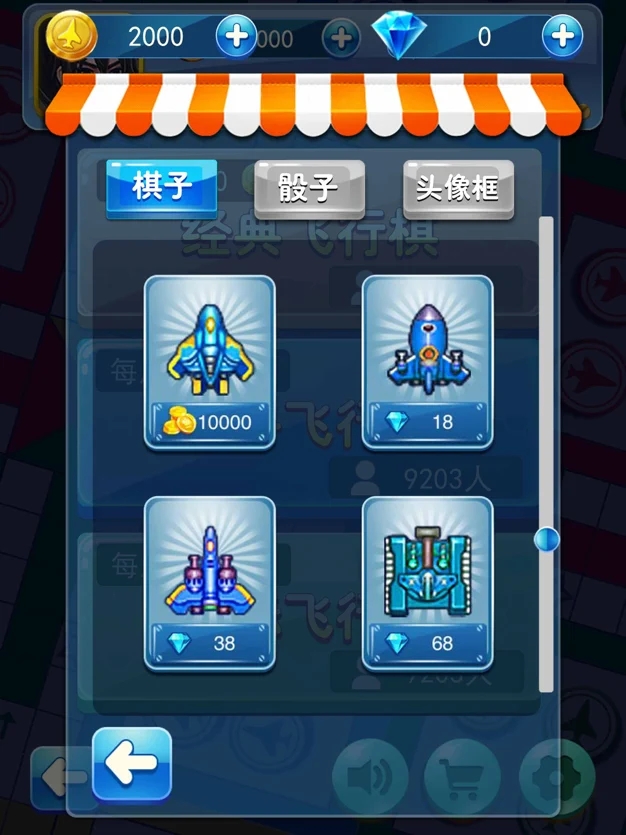The width and height of the screenshot is (626, 835).
Task: Add more gold coins with plus button
Action: tap(236, 37)
